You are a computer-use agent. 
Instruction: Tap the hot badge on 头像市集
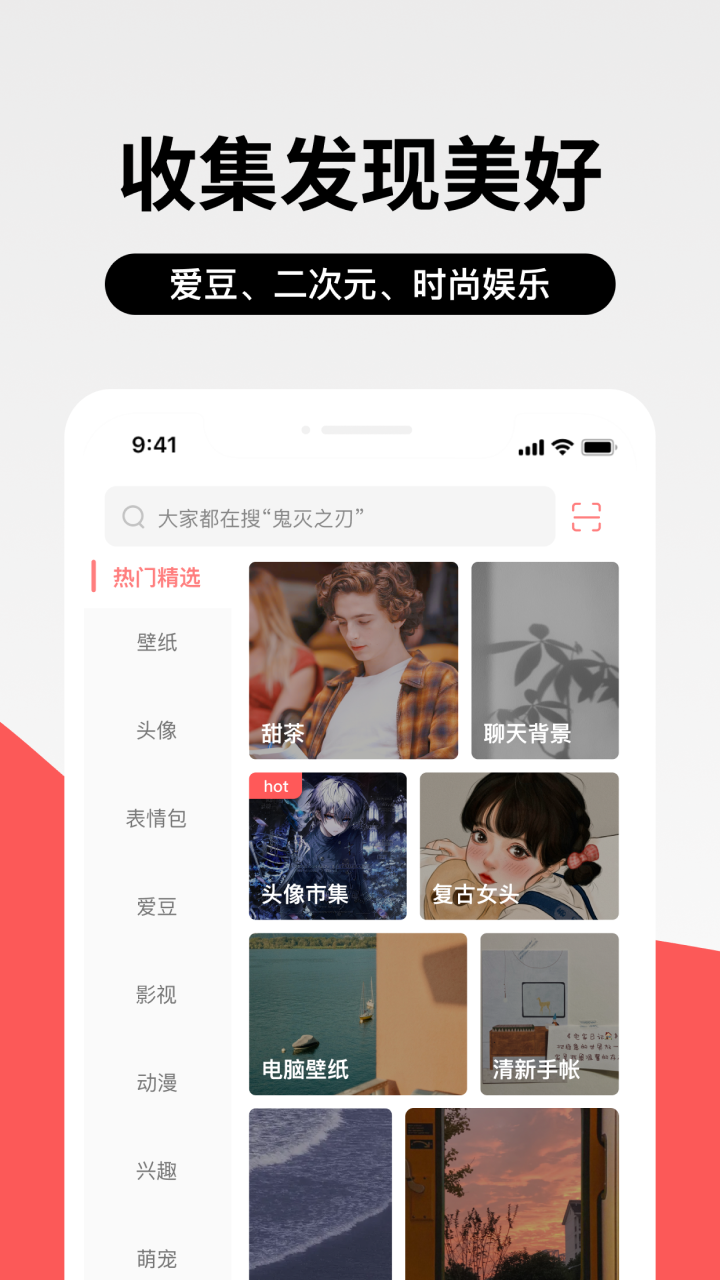point(275,786)
